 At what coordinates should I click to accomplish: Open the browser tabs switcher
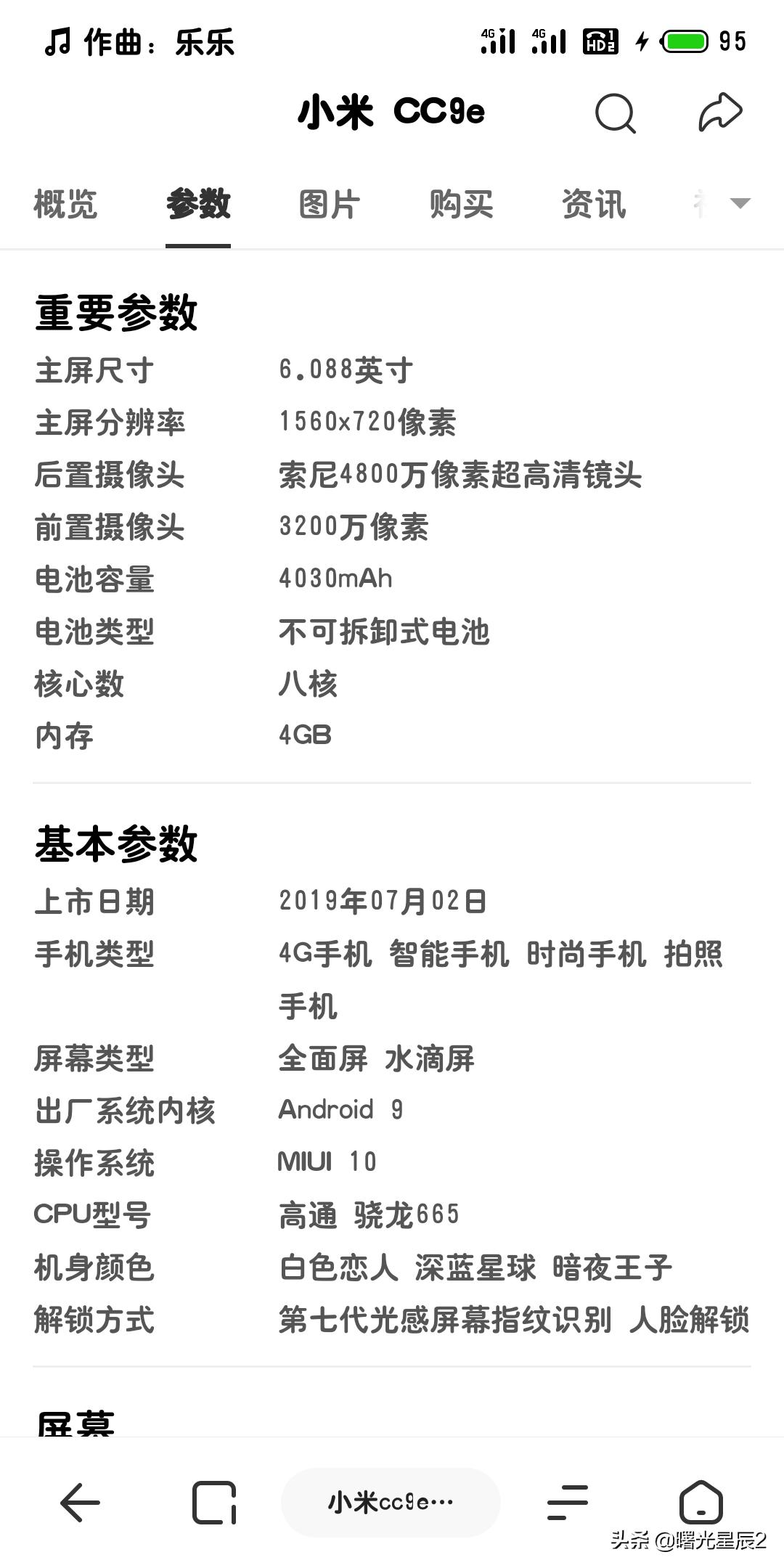click(x=214, y=1502)
